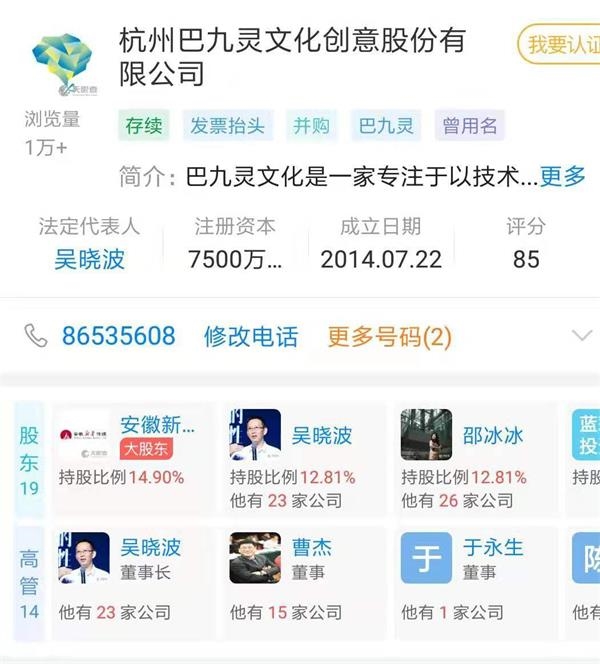Open the 曾用名 tag

(x=470, y=126)
